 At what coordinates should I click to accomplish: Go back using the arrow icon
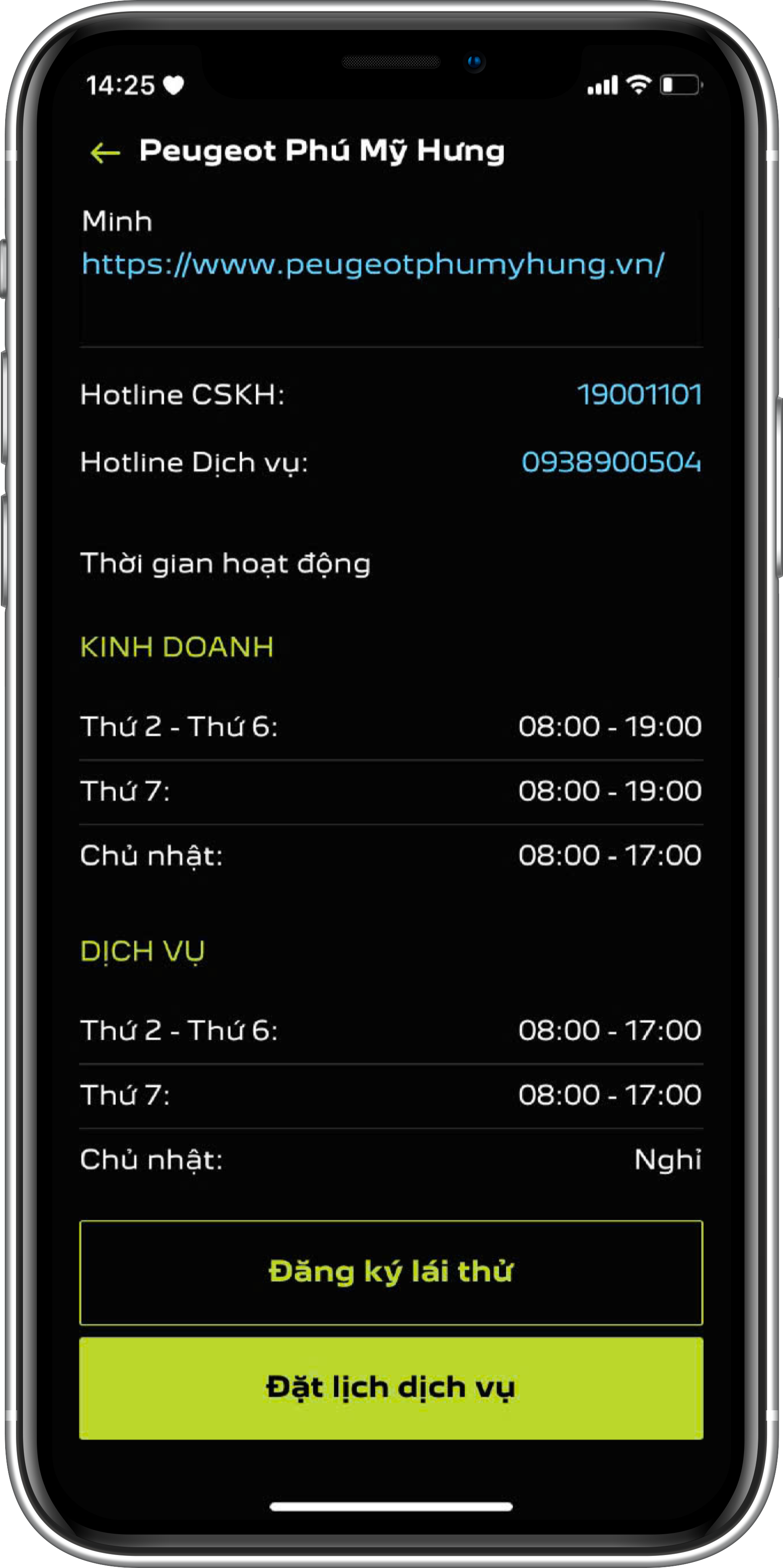(x=105, y=153)
